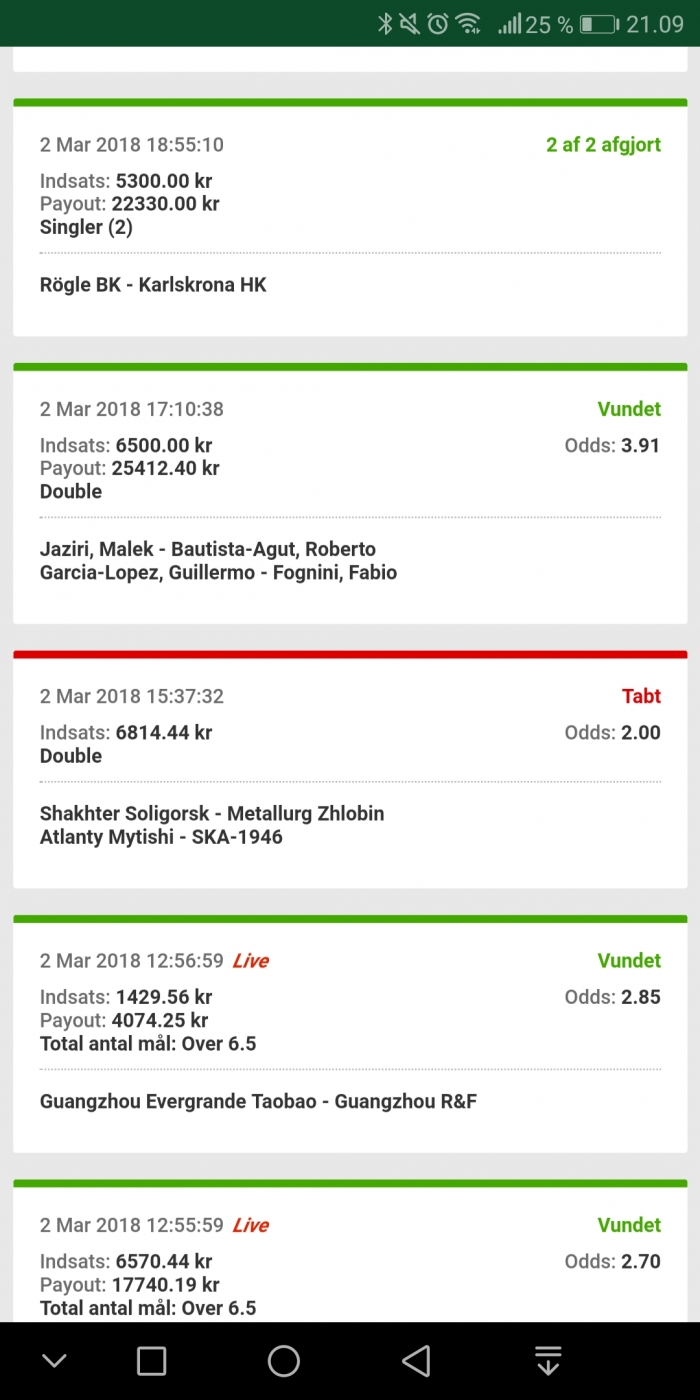Tap the system home button
The height and width of the screenshot is (1400, 700).
pos(284,1360)
